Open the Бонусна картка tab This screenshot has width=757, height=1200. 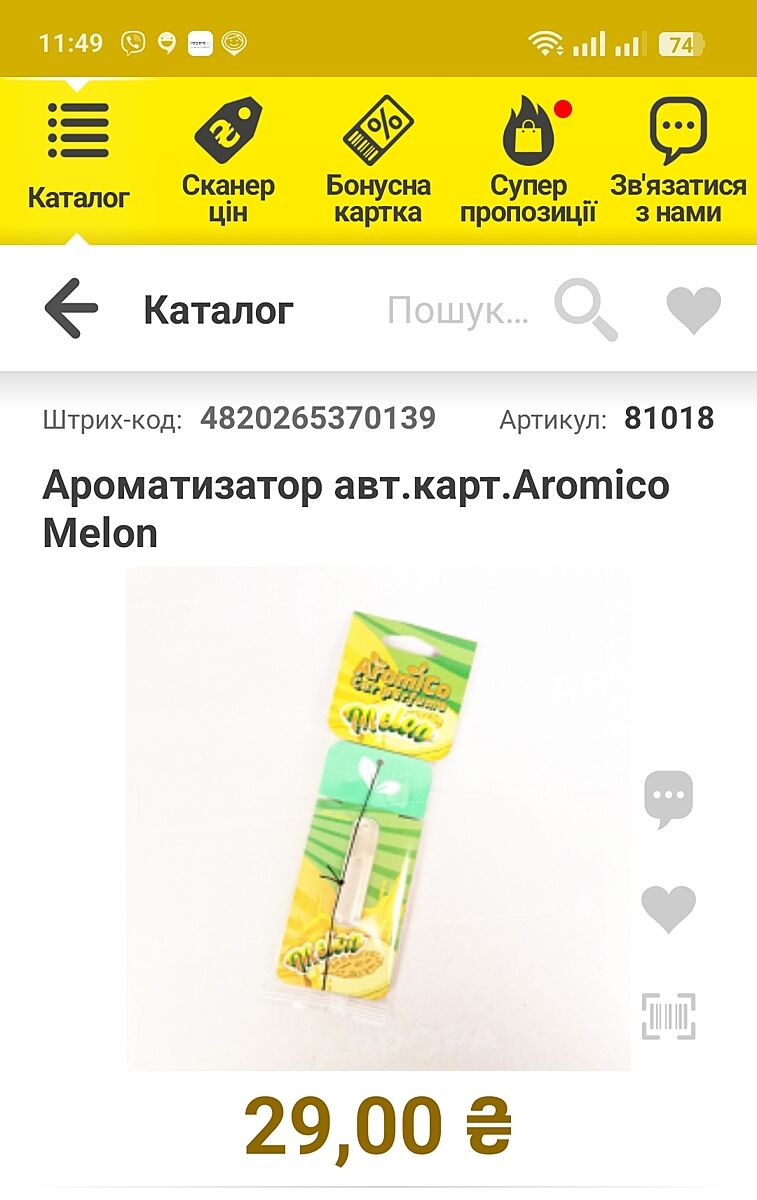click(378, 159)
